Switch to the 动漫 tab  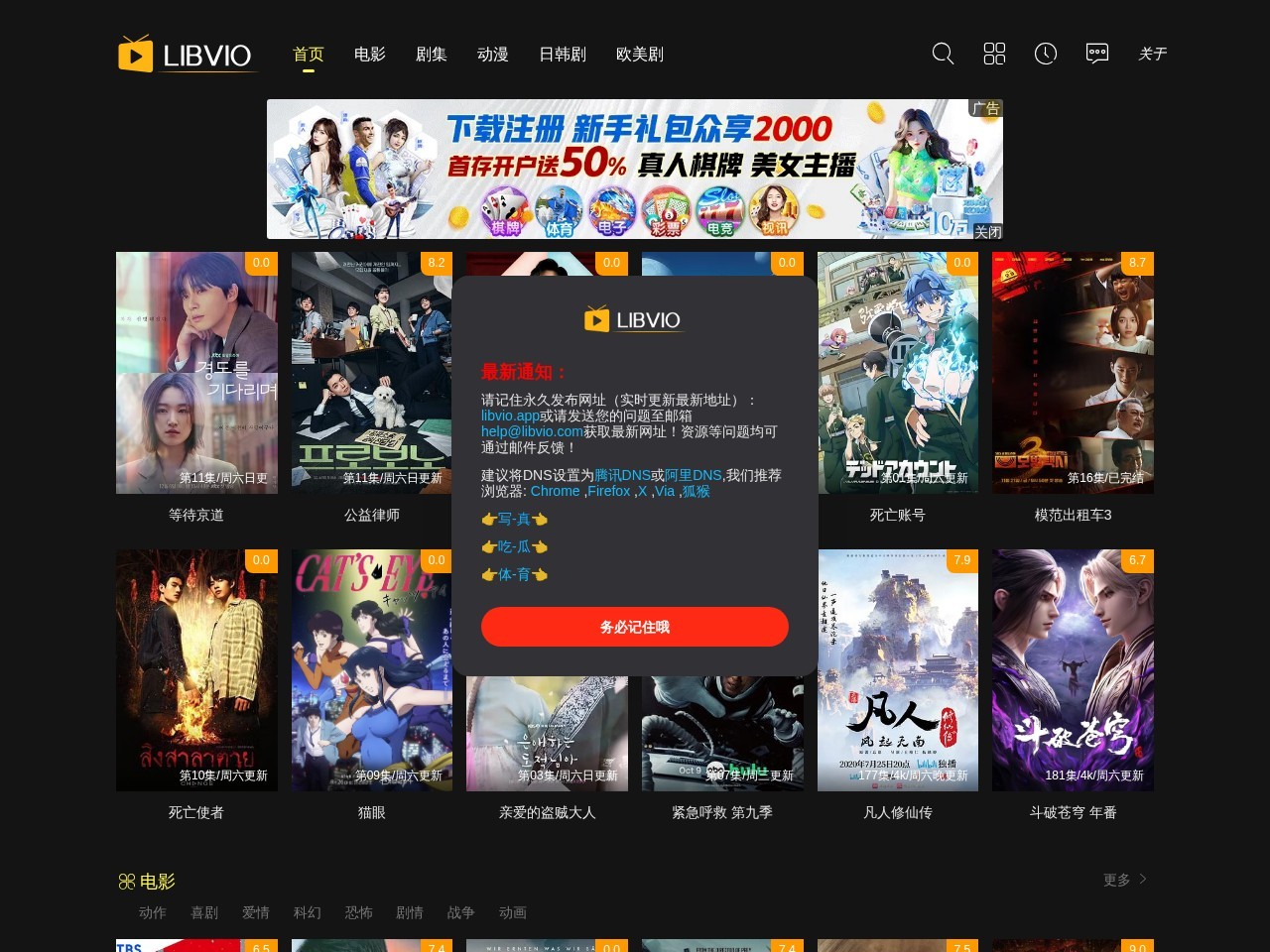pyautogui.click(x=493, y=55)
